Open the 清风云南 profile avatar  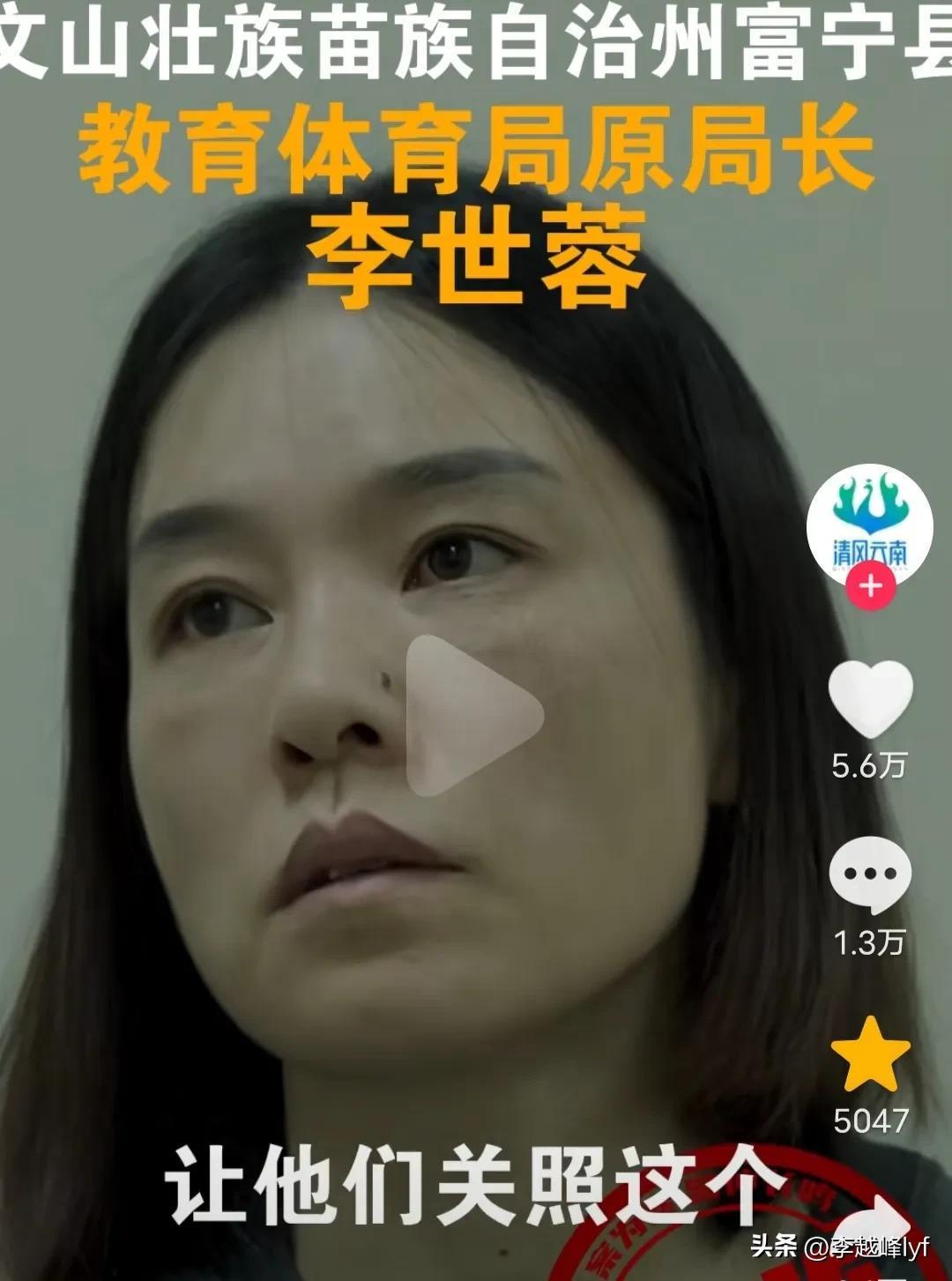click(869, 525)
